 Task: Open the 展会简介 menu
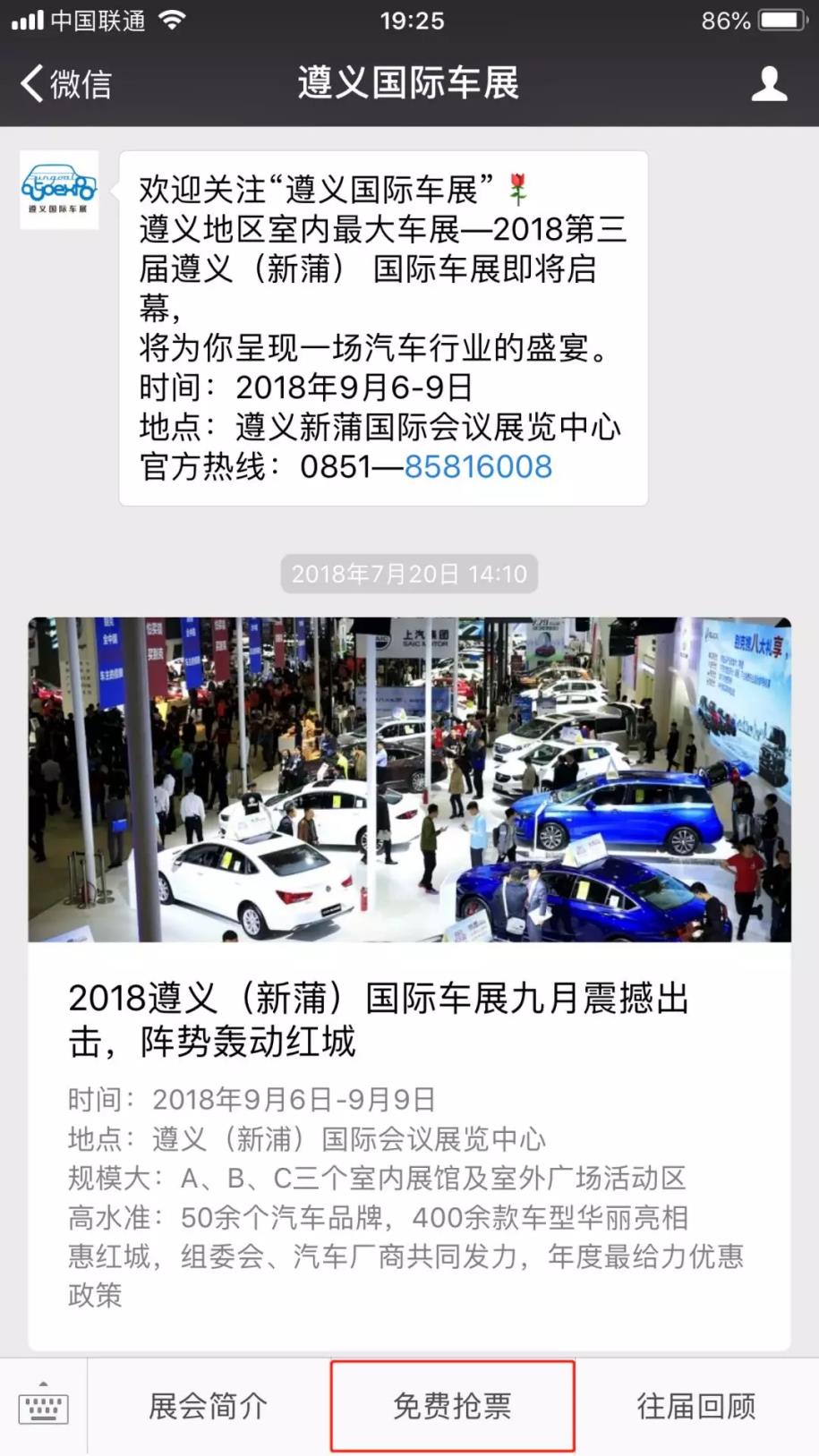pos(208,1407)
